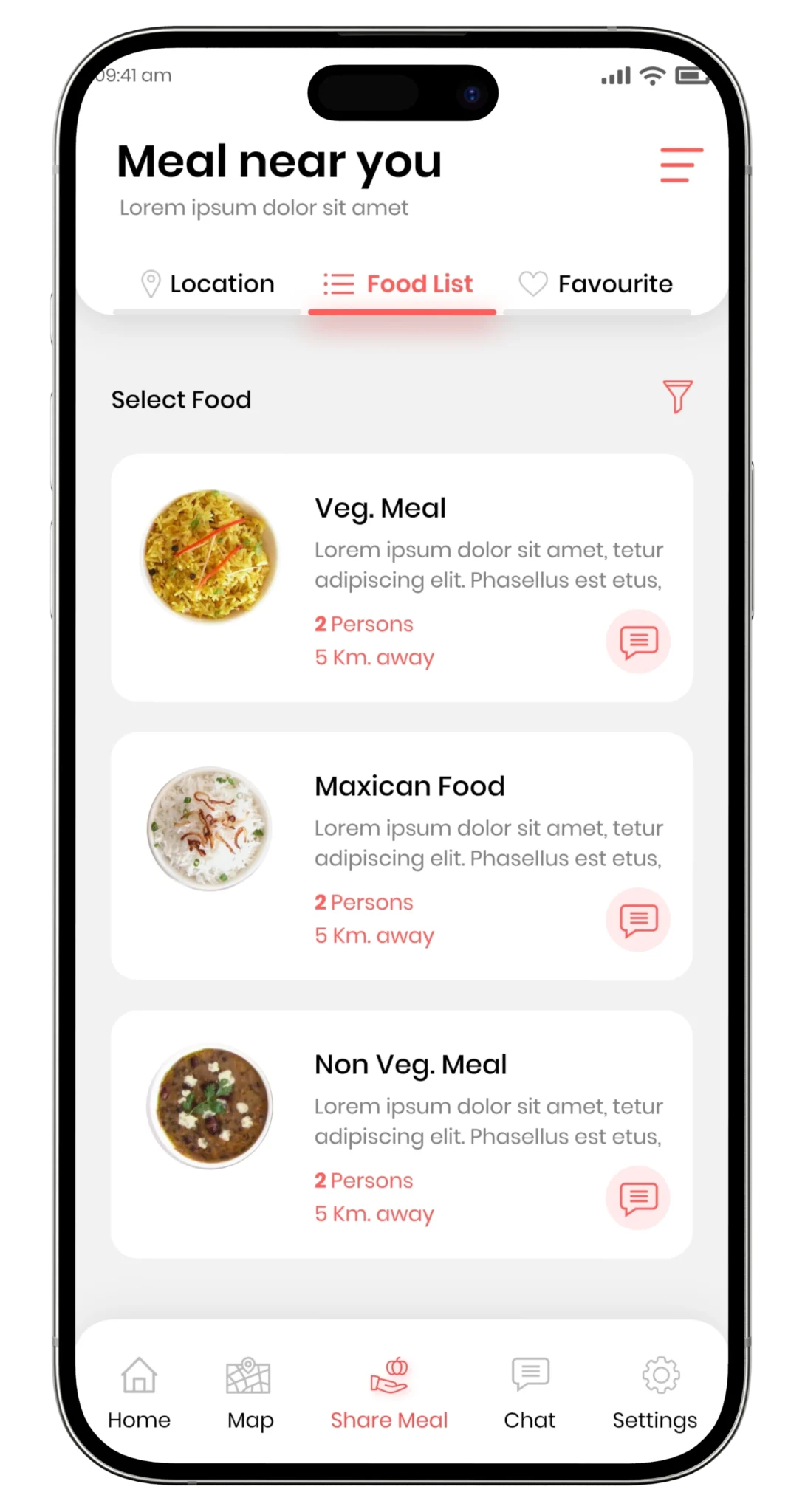Select the Food List tab
805x1512 pixels.
pyautogui.click(x=400, y=284)
